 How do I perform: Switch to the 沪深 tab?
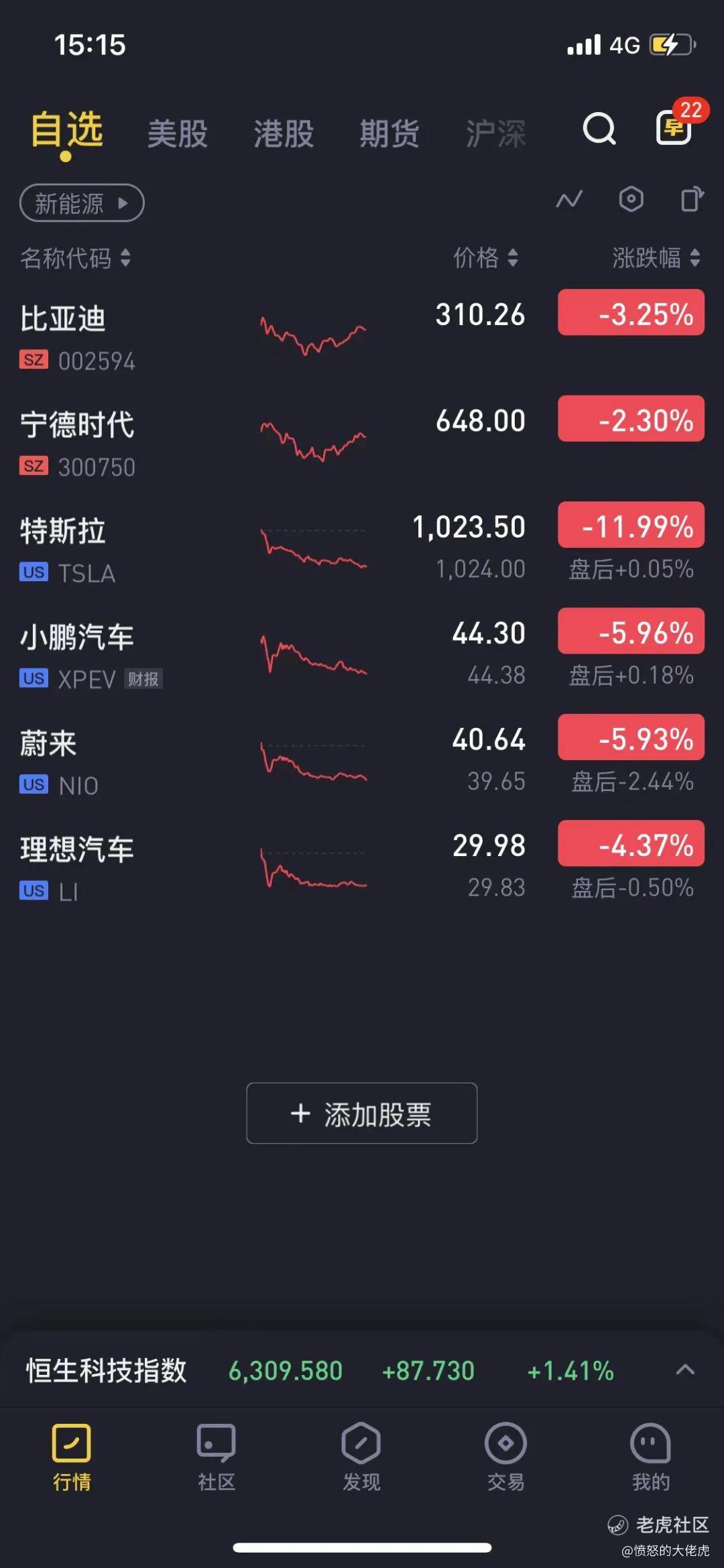pyautogui.click(x=496, y=133)
